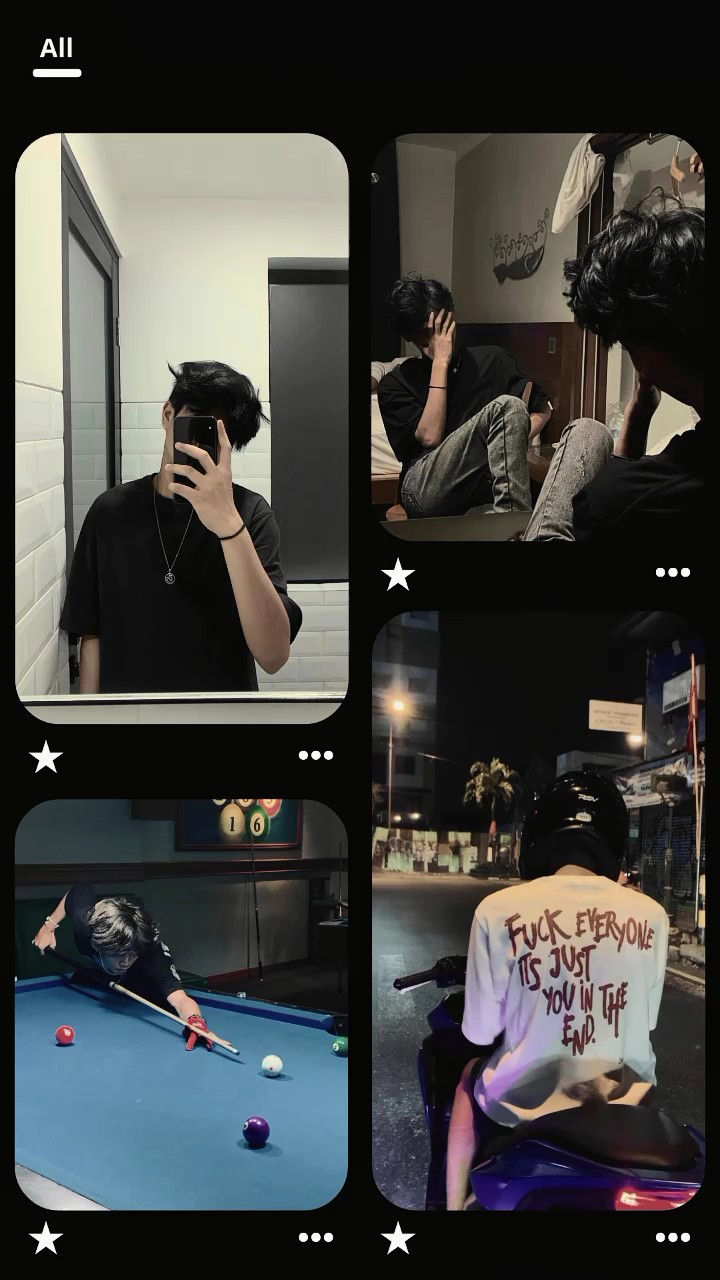The width and height of the screenshot is (720, 1280).
Task: Open more options for motorcycle rider pin
Action: [673, 1238]
